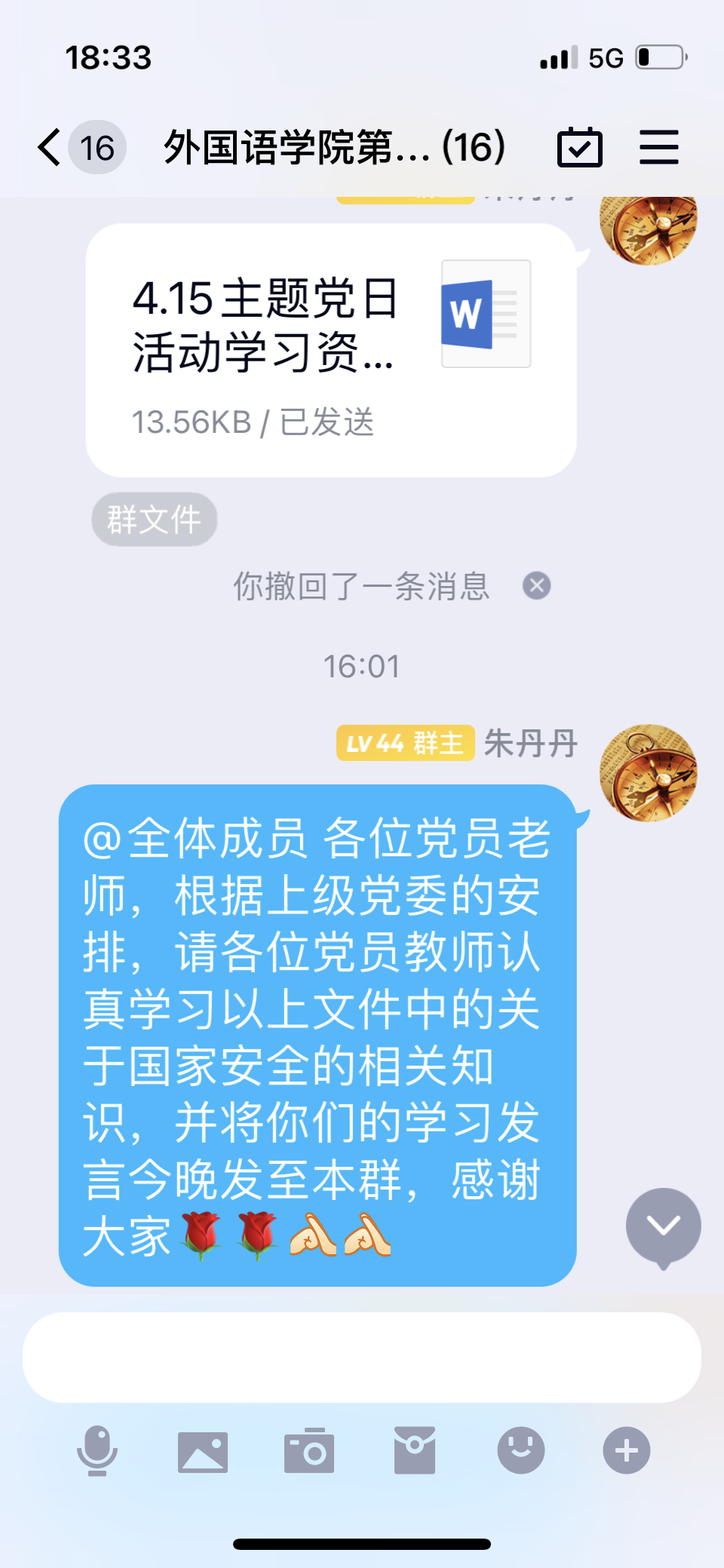Open more attachment options
Image resolution: width=724 pixels, height=1568 pixels.
pyautogui.click(x=626, y=1450)
